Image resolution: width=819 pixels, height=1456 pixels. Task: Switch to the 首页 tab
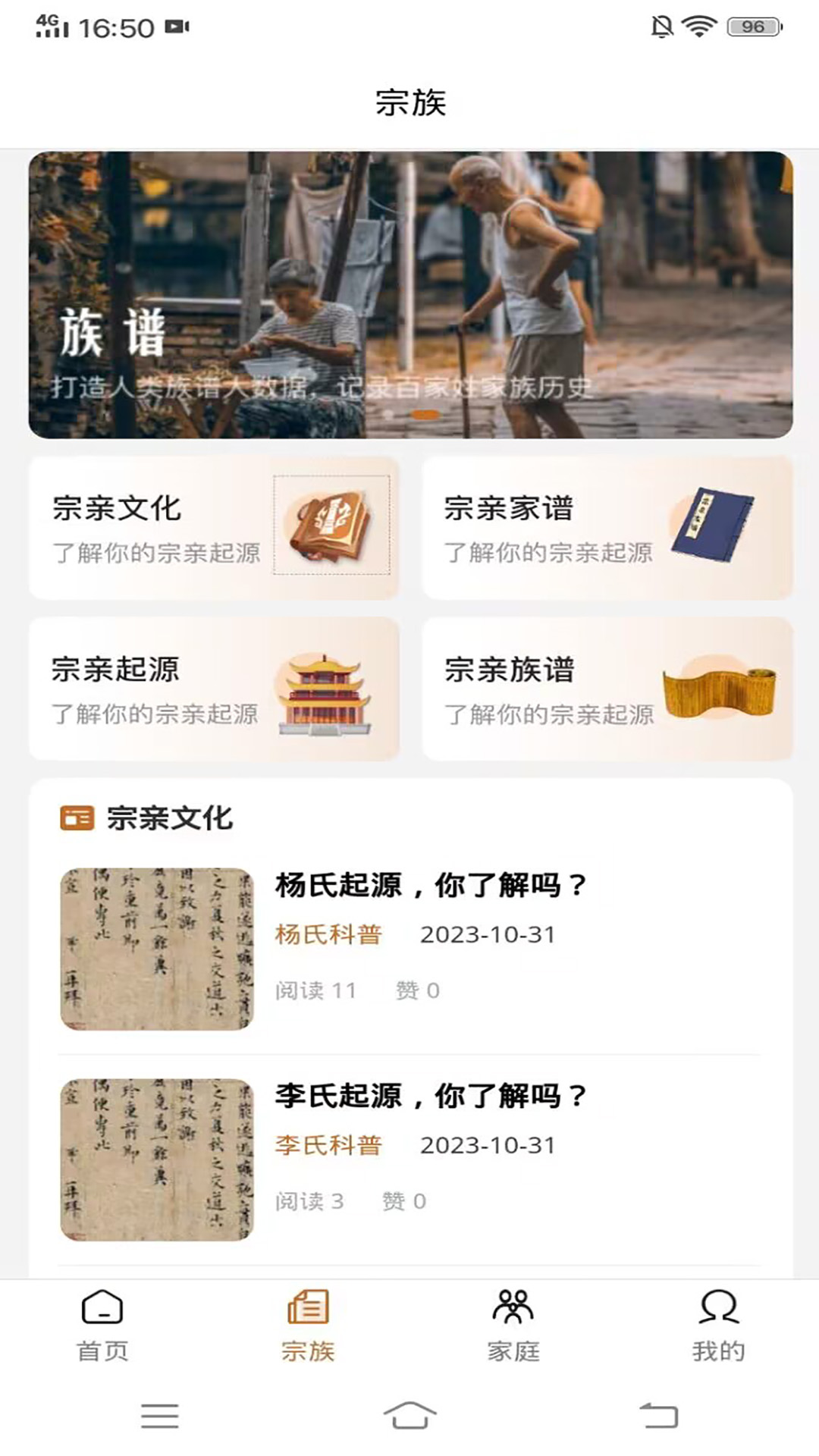(x=101, y=1342)
